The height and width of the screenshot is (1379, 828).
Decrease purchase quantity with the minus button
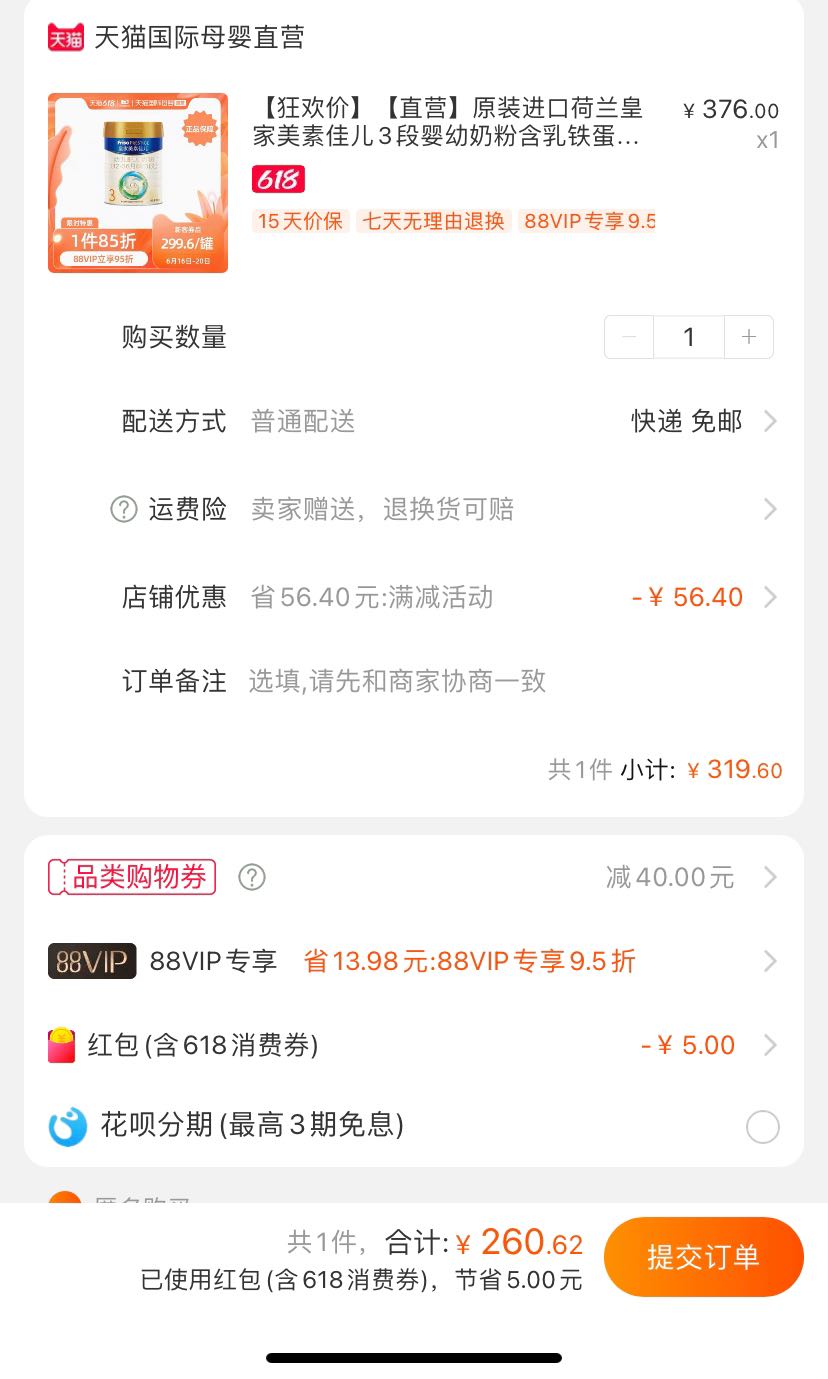tap(629, 337)
